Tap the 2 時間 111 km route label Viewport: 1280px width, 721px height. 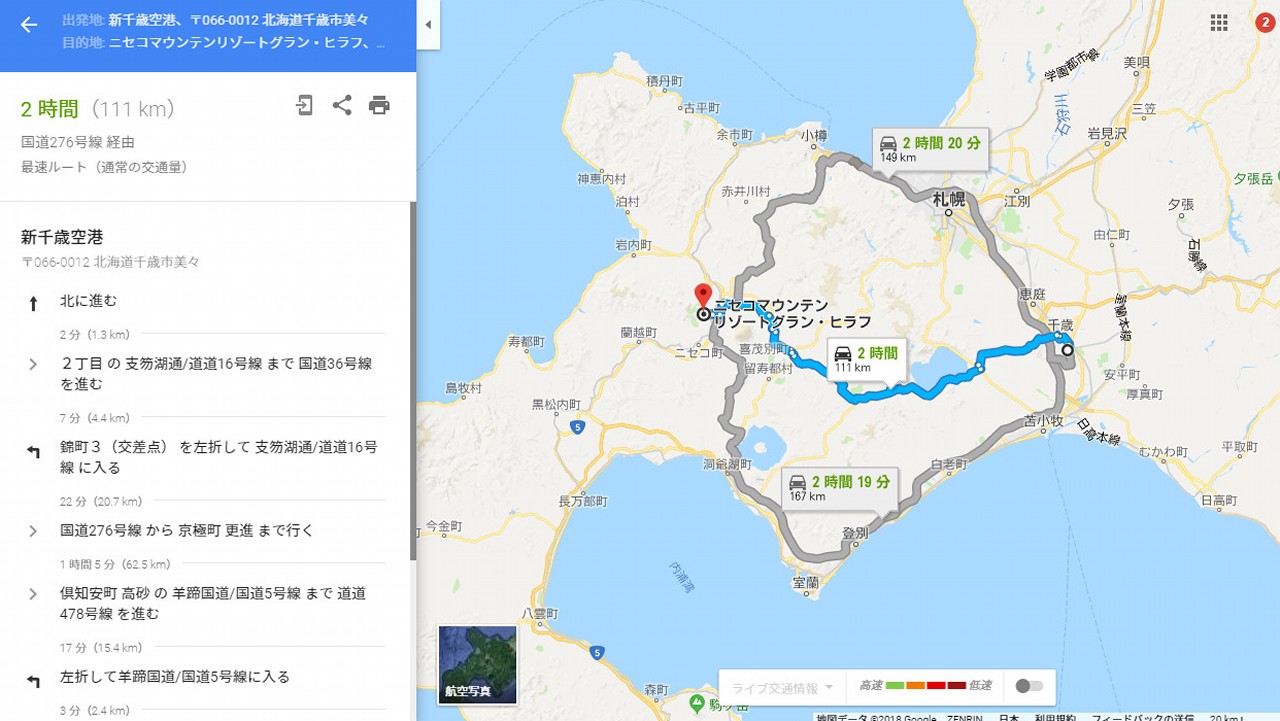(x=867, y=359)
